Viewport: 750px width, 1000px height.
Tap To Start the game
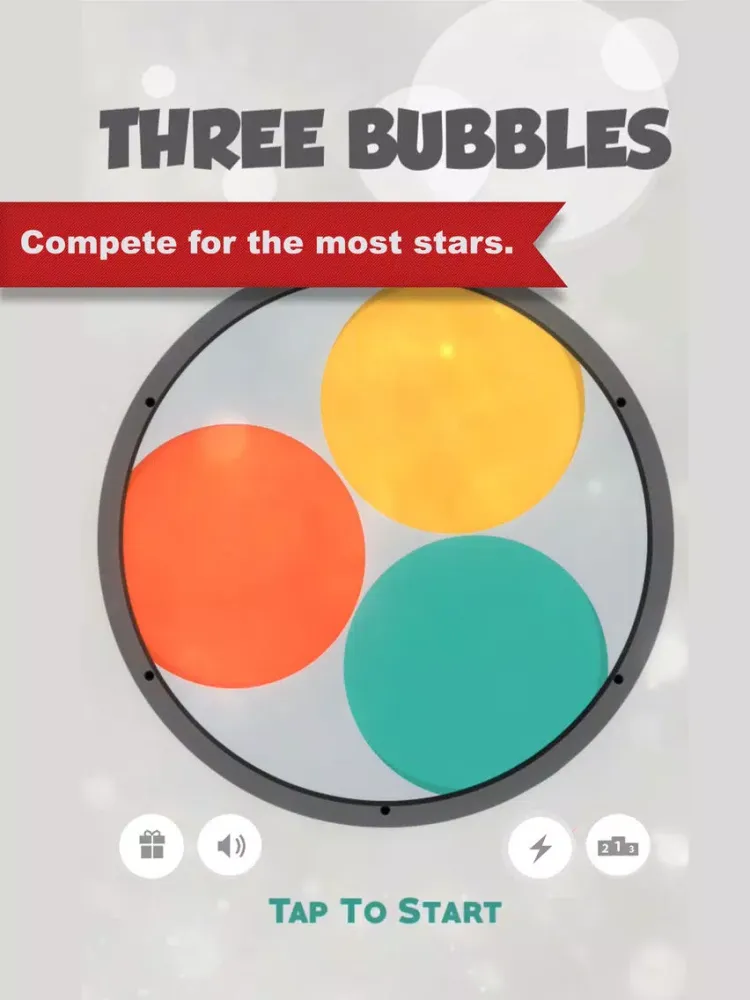pyautogui.click(x=385, y=911)
